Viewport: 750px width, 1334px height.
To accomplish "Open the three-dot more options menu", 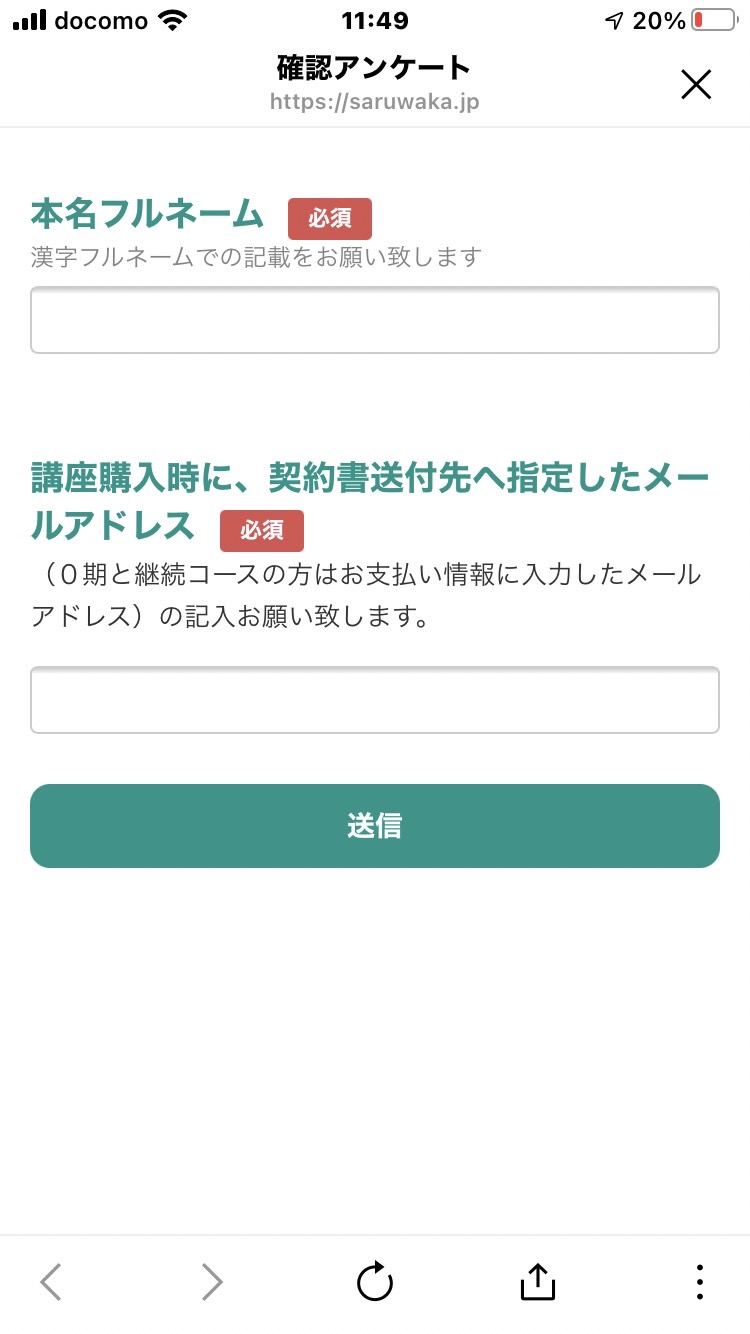I will coord(699,1281).
